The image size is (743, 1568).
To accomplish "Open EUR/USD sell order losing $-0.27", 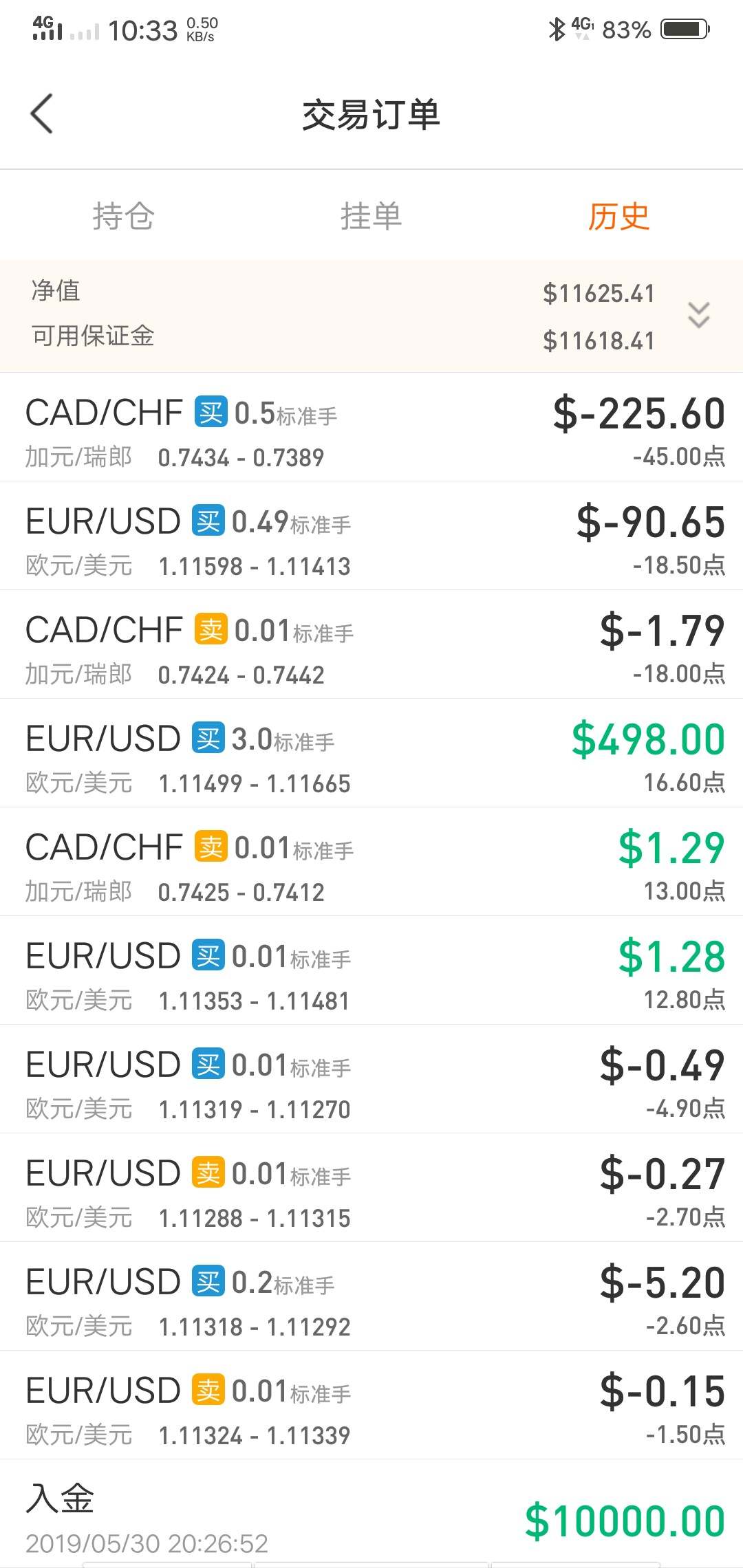I will coord(371,1188).
